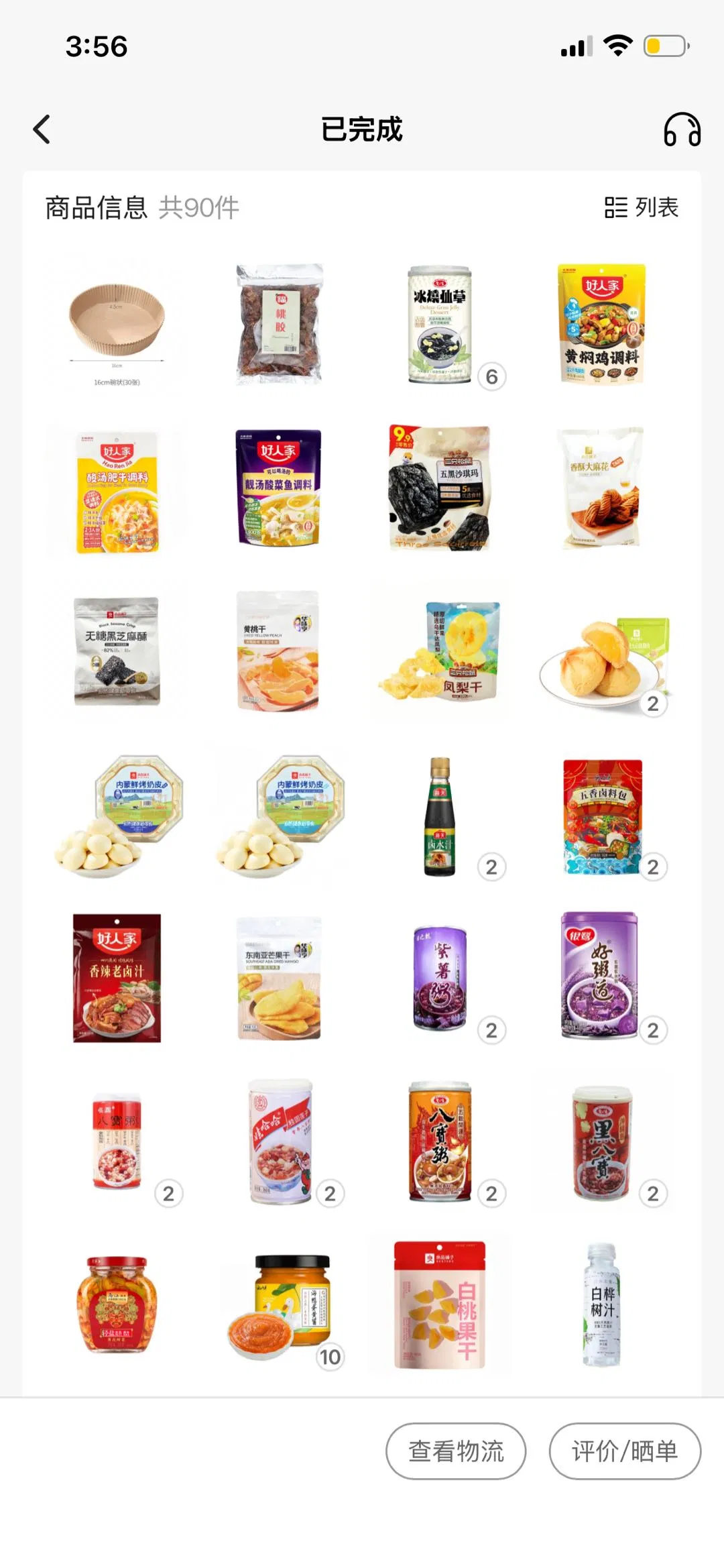Open the 冰烧仙草 canned dessert item
Viewport: 724px width, 1568px height.
tap(440, 325)
